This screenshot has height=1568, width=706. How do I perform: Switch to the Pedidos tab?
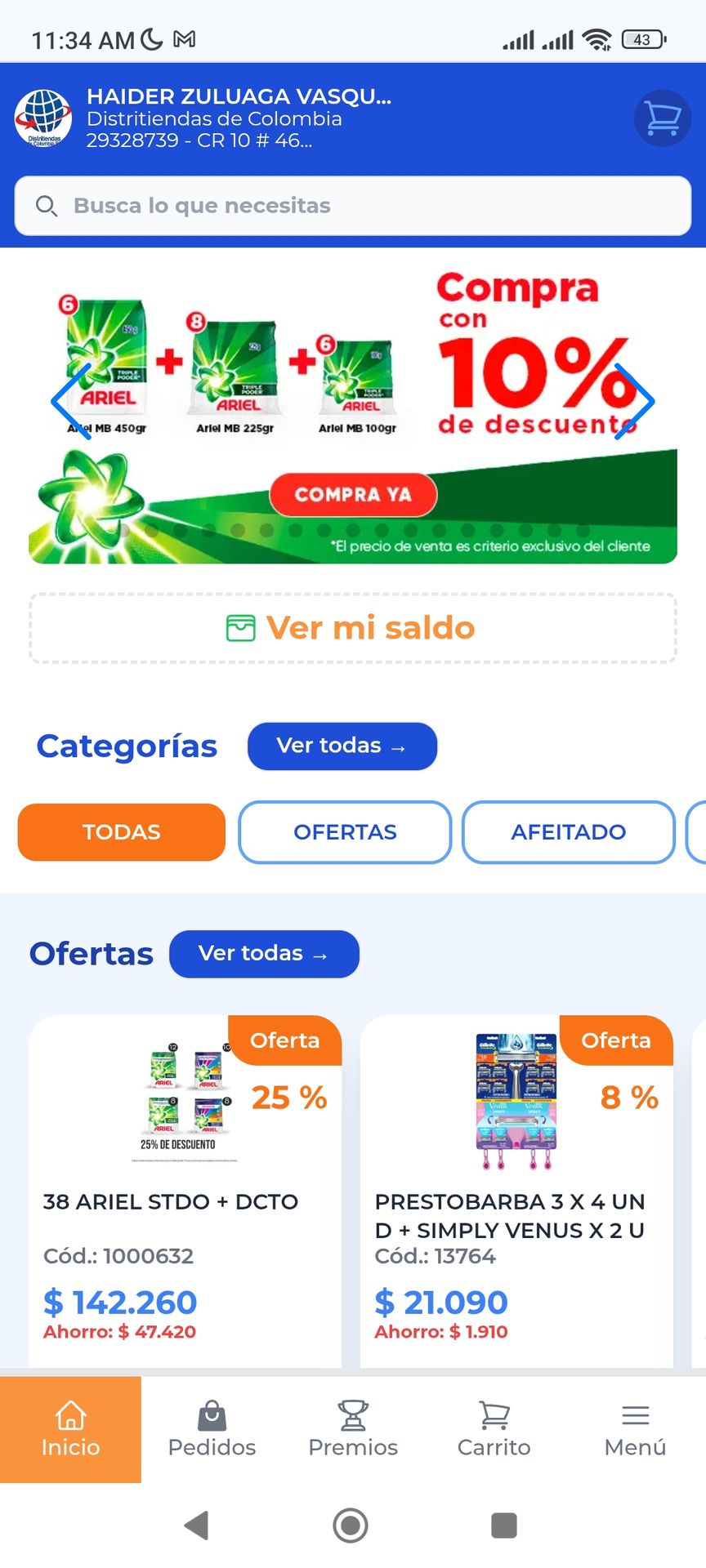click(x=212, y=1429)
